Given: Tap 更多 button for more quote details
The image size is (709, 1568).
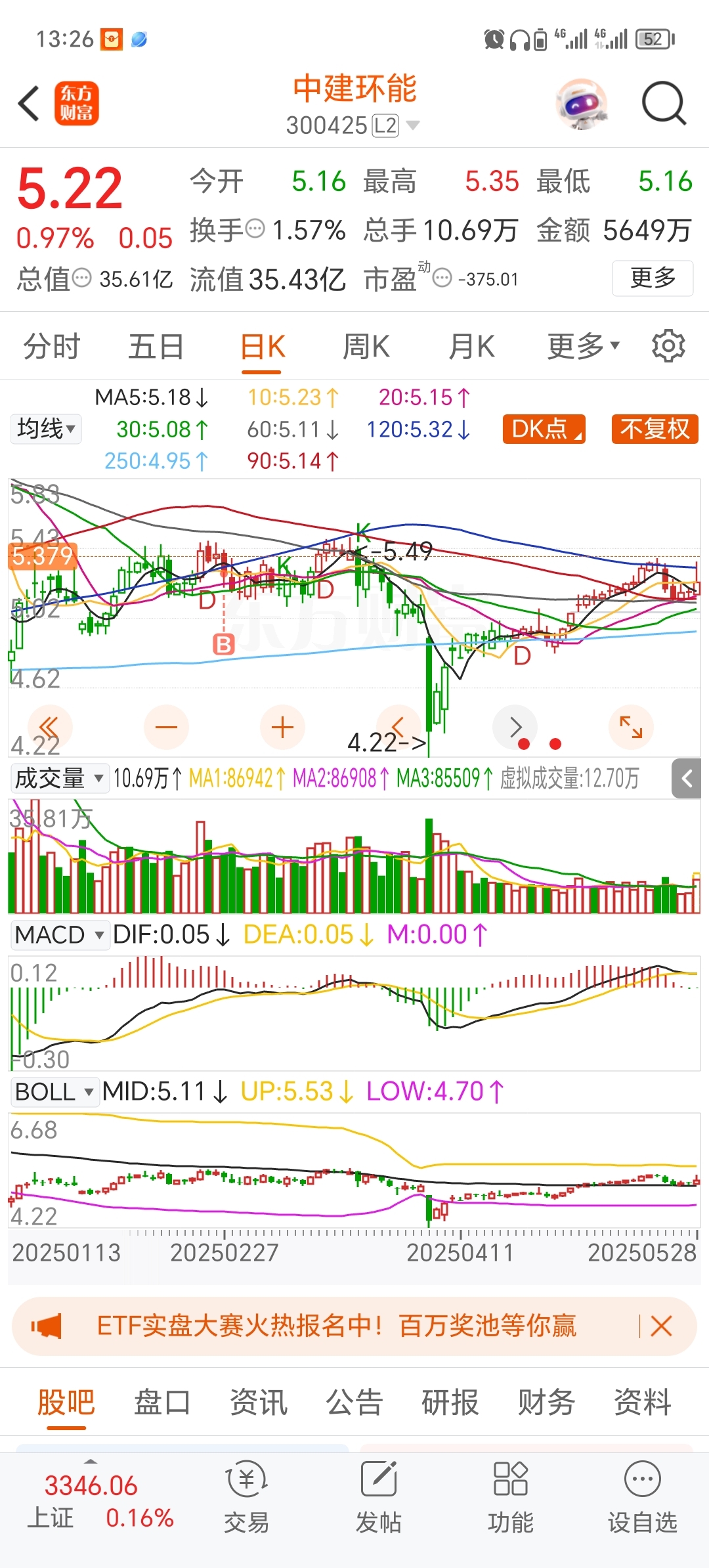Looking at the screenshot, I should [x=653, y=278].
